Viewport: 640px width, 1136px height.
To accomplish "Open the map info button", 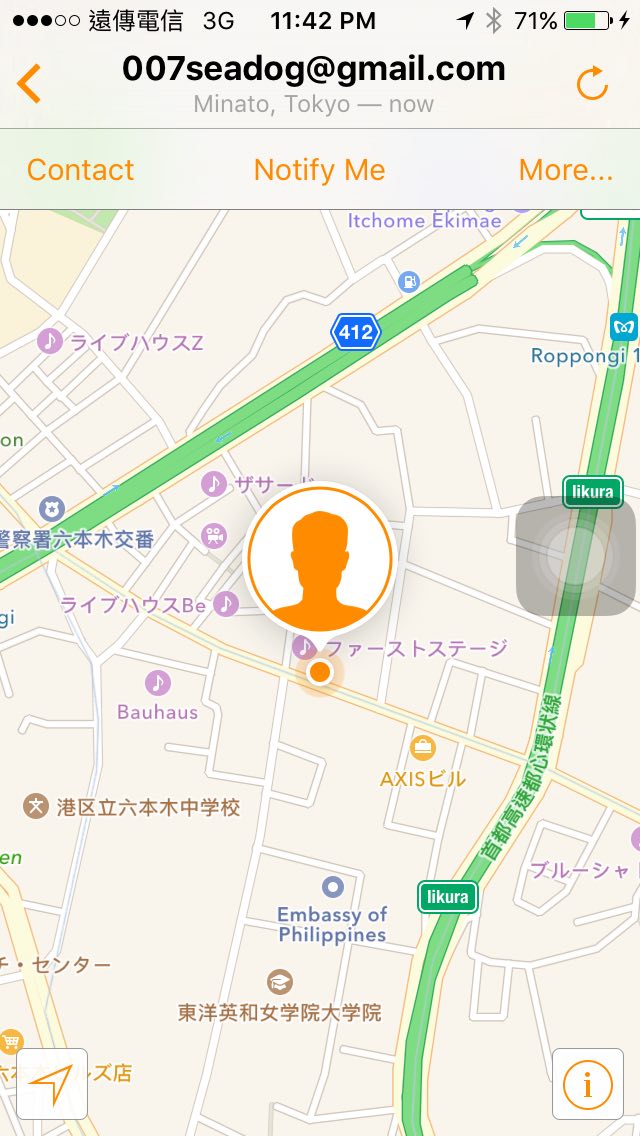I will click(588, 1083).
